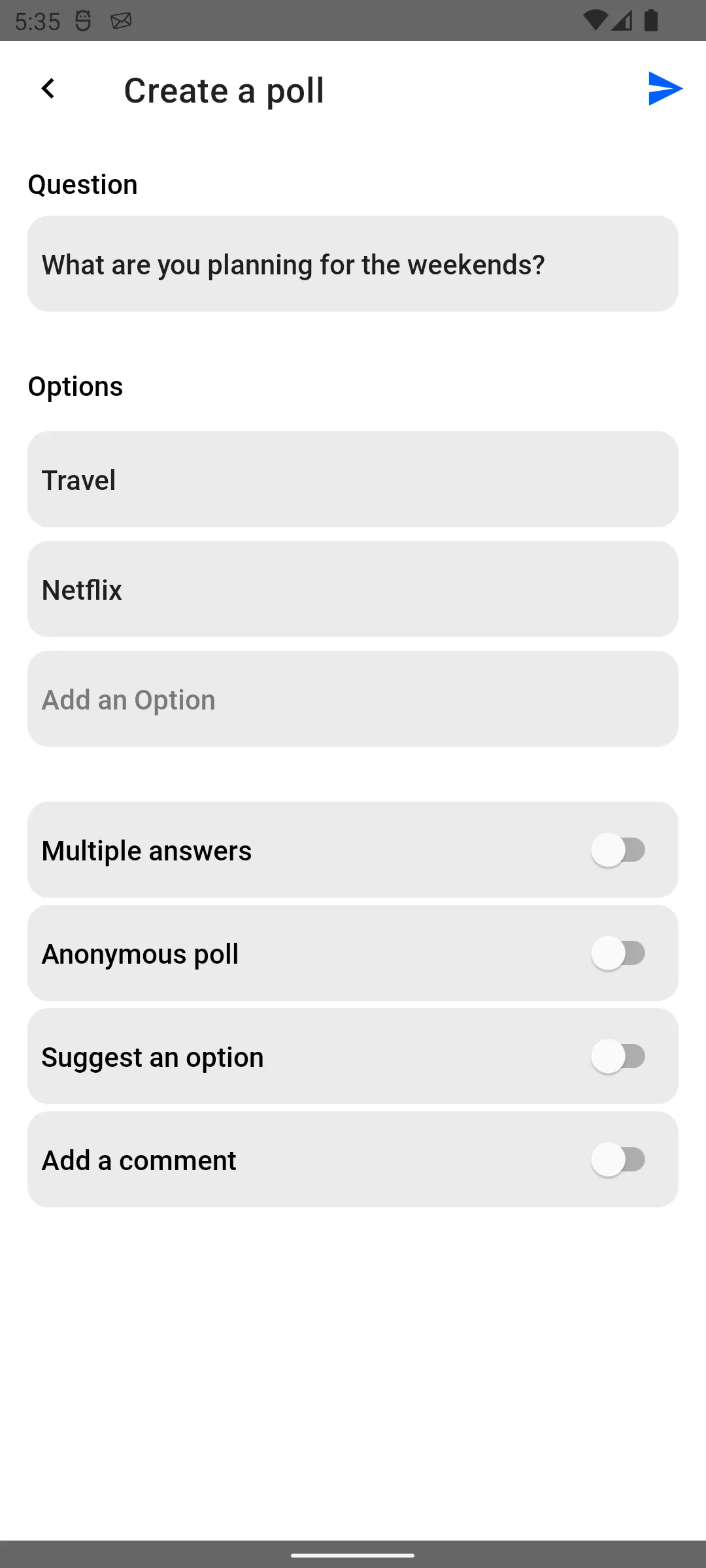Enable the Multiple answers toggle
Viewport: 706px width, 1568px height.
[x=618, y=850]
